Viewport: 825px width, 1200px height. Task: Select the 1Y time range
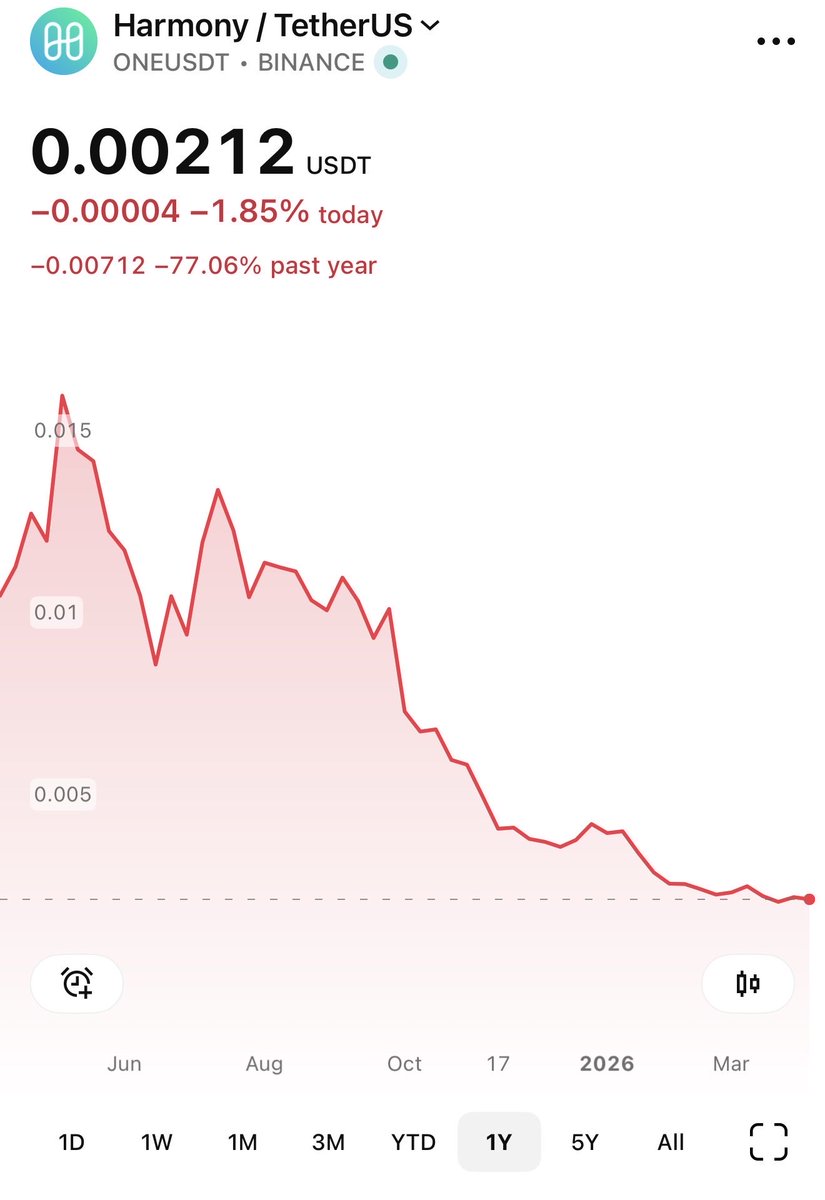point(499,1142)
